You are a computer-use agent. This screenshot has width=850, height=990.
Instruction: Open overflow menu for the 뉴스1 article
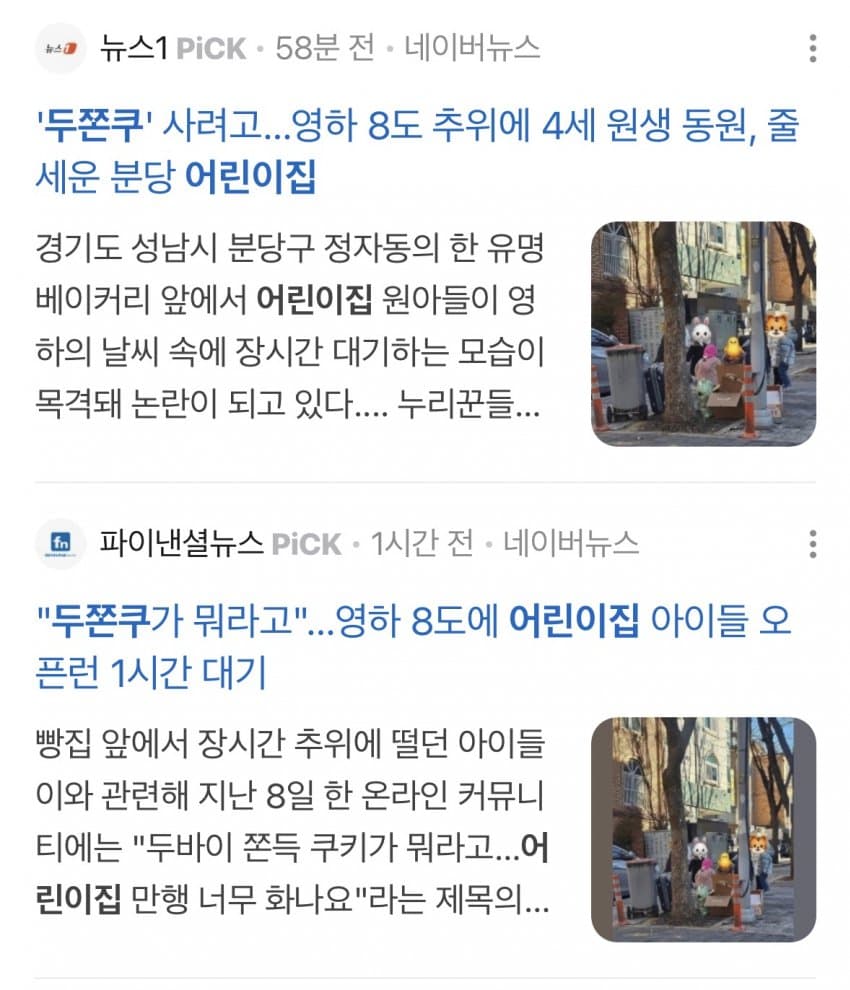pos(812,48)
